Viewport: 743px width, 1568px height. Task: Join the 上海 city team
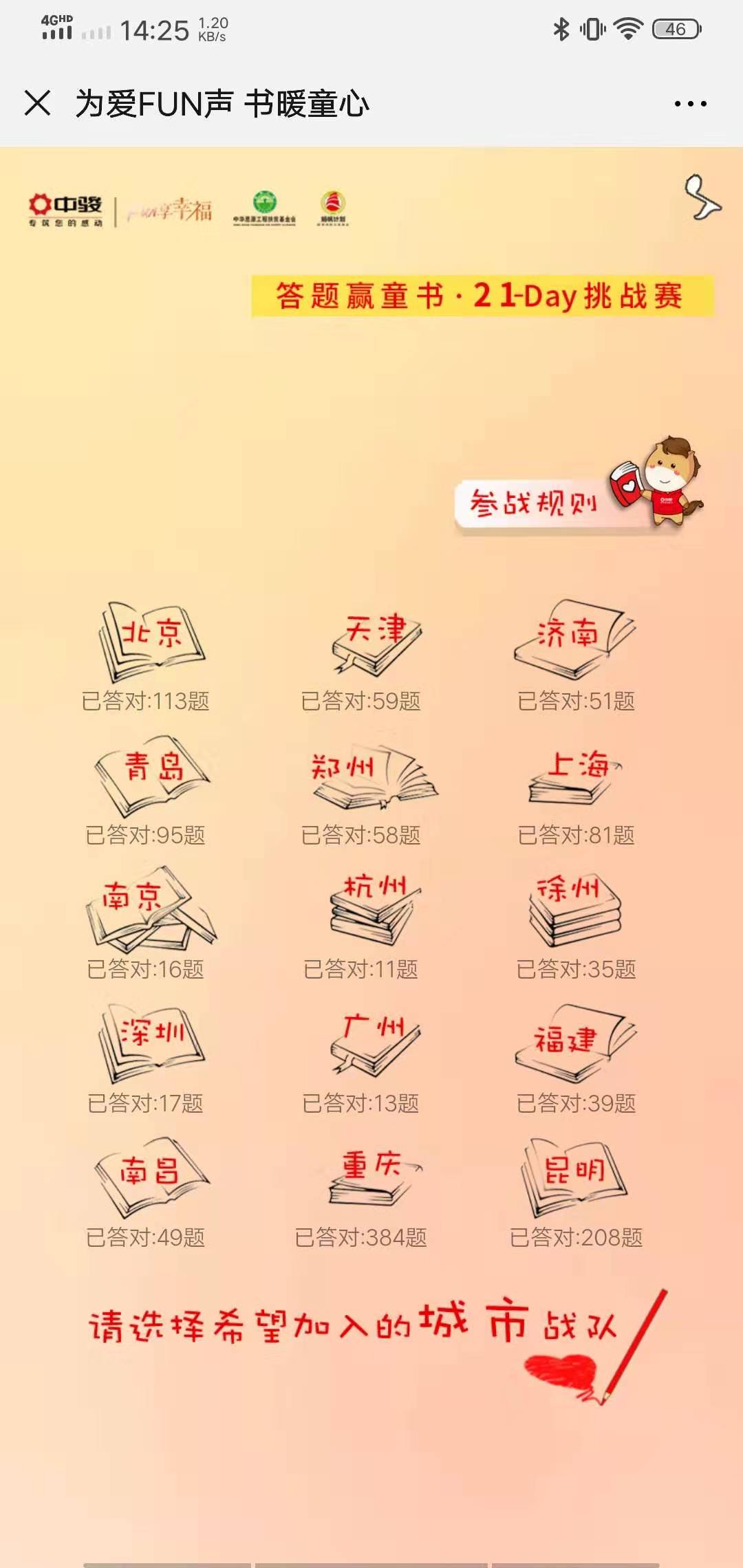click(574, 775)
